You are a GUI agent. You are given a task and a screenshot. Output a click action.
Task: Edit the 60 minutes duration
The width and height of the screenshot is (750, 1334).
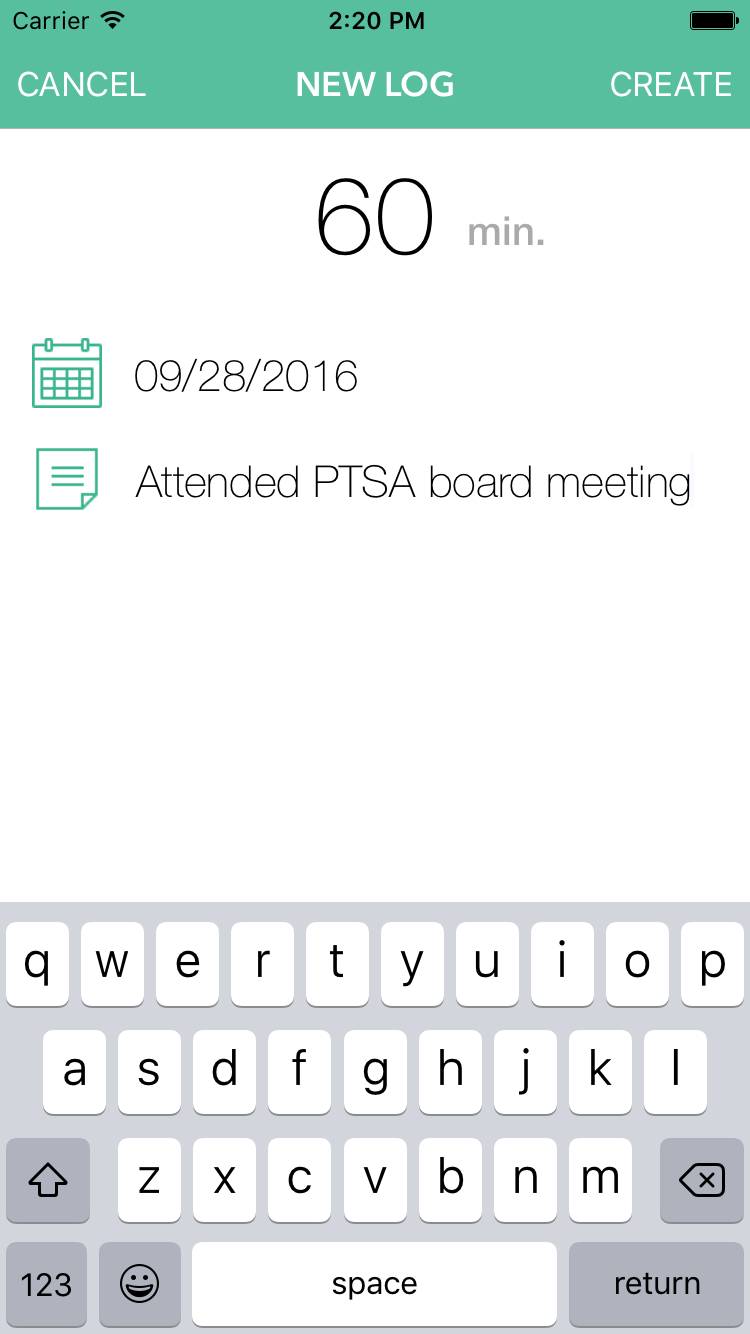point(375,217)
